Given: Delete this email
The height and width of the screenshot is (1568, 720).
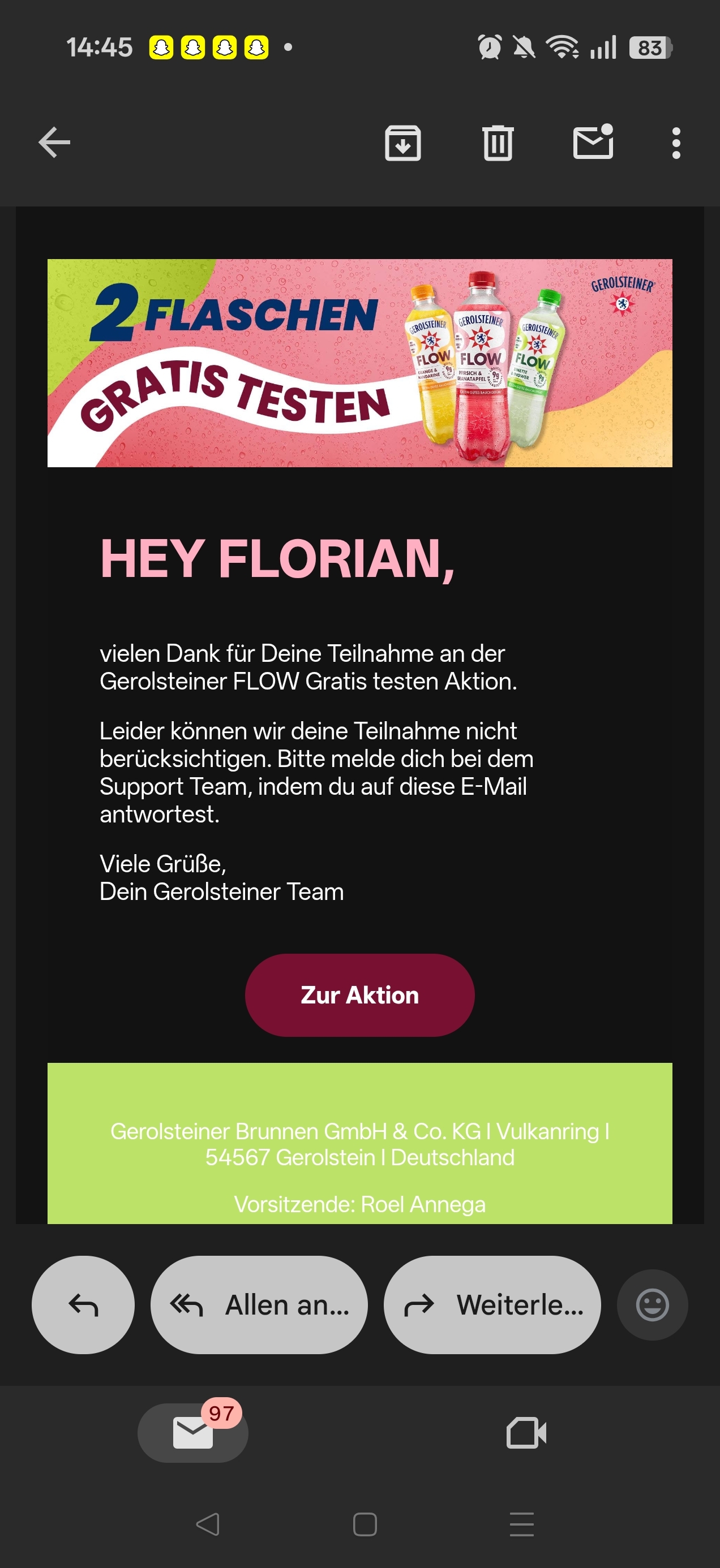Looking at the screenshot, I should click(x=498, y=143).
